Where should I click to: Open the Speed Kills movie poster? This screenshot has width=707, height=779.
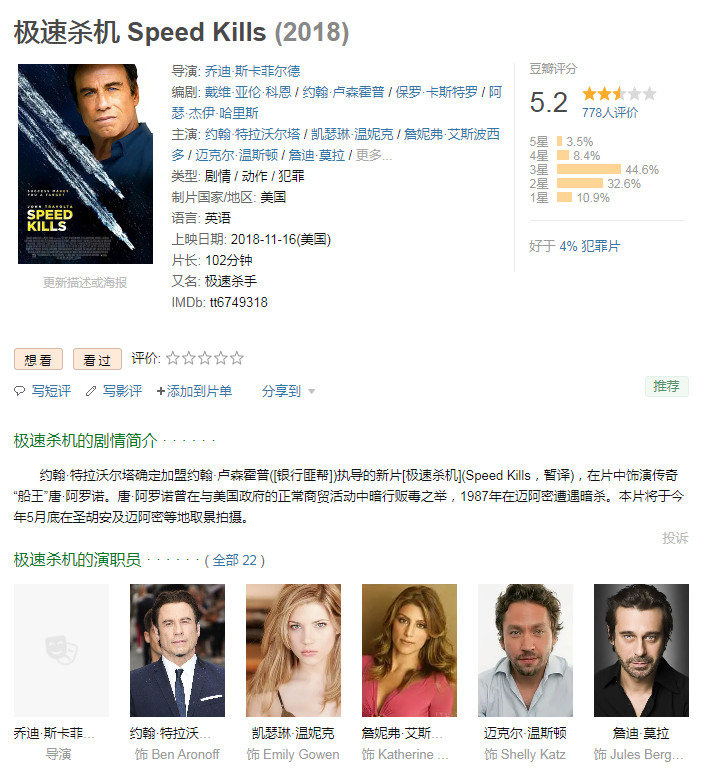click(85, 164)
